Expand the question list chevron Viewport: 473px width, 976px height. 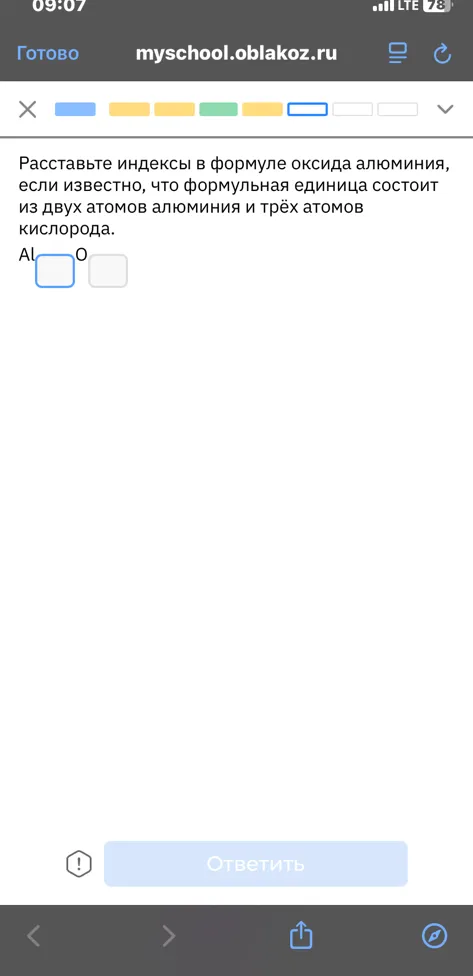[x=445, y=110]
